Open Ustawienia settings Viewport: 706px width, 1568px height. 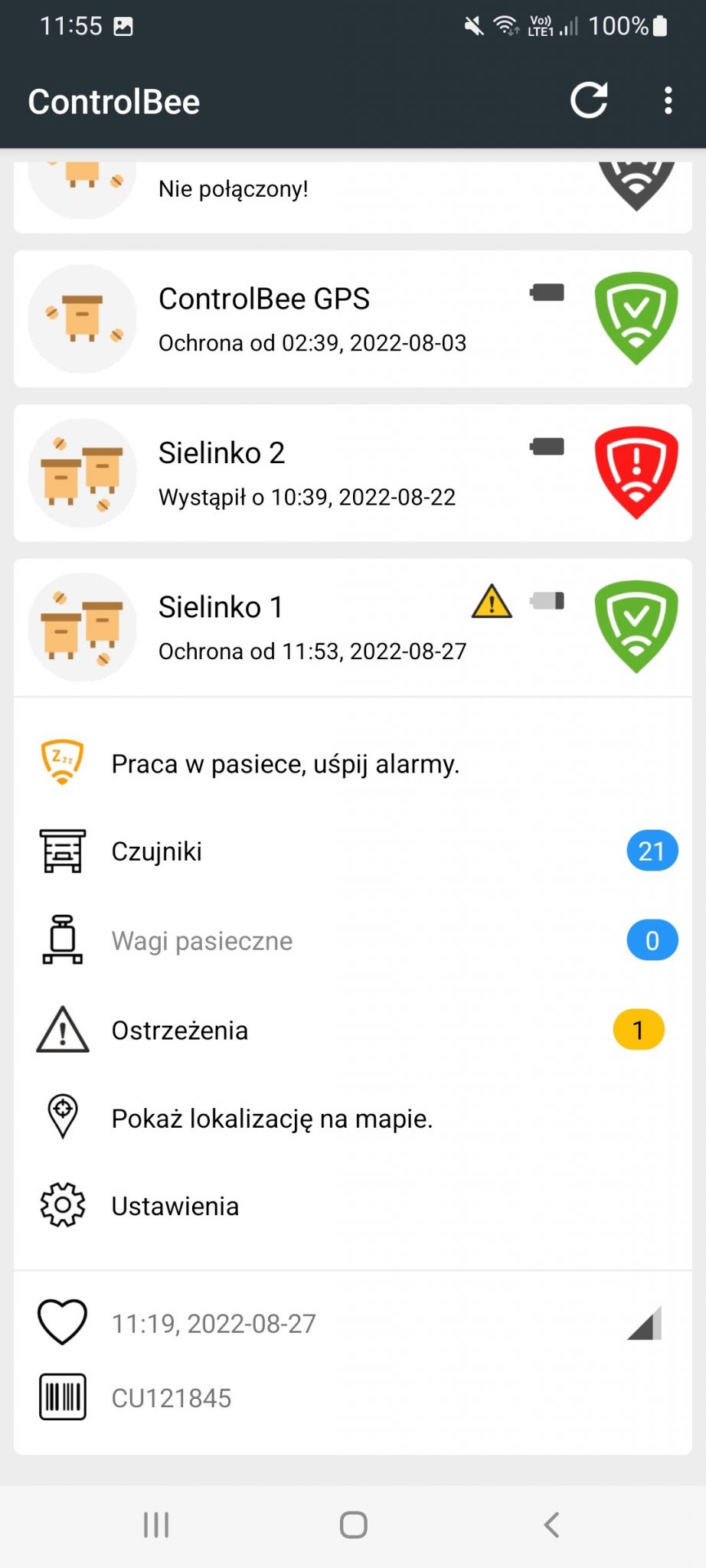pos(353,1206)
